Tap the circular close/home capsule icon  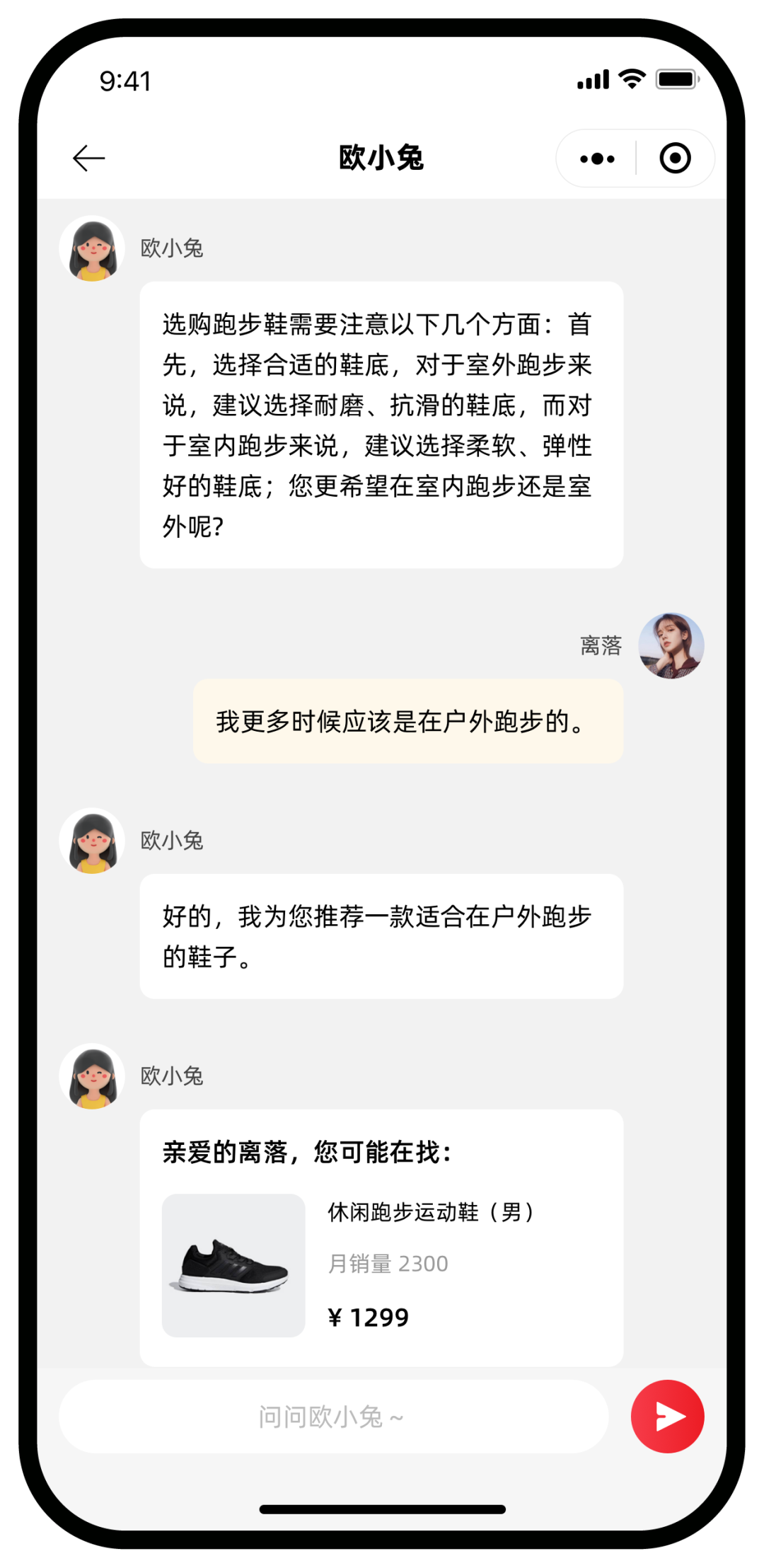pyautogui.click(x=675, y=158)
